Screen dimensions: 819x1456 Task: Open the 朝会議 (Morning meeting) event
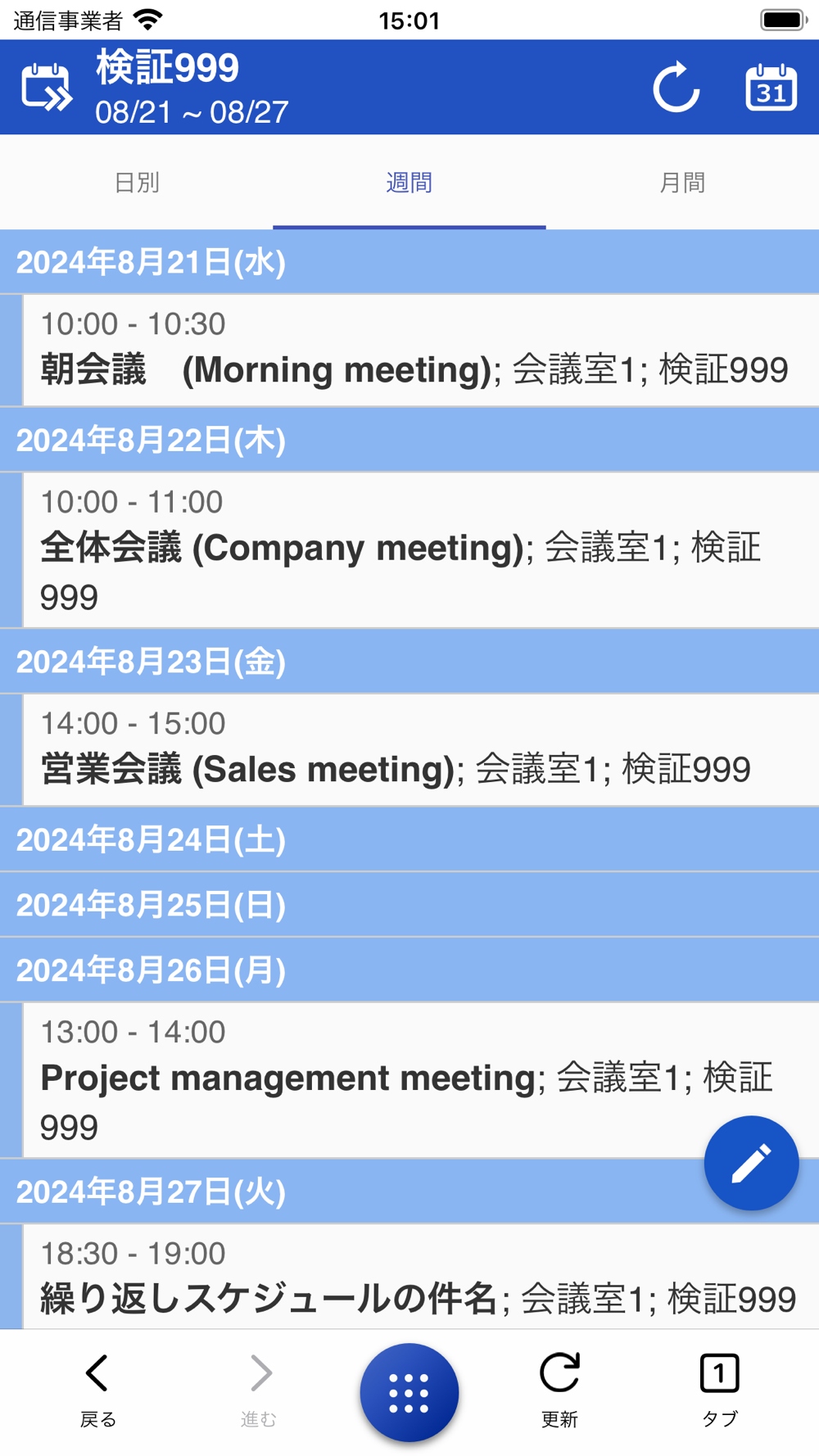coord(414,350)
